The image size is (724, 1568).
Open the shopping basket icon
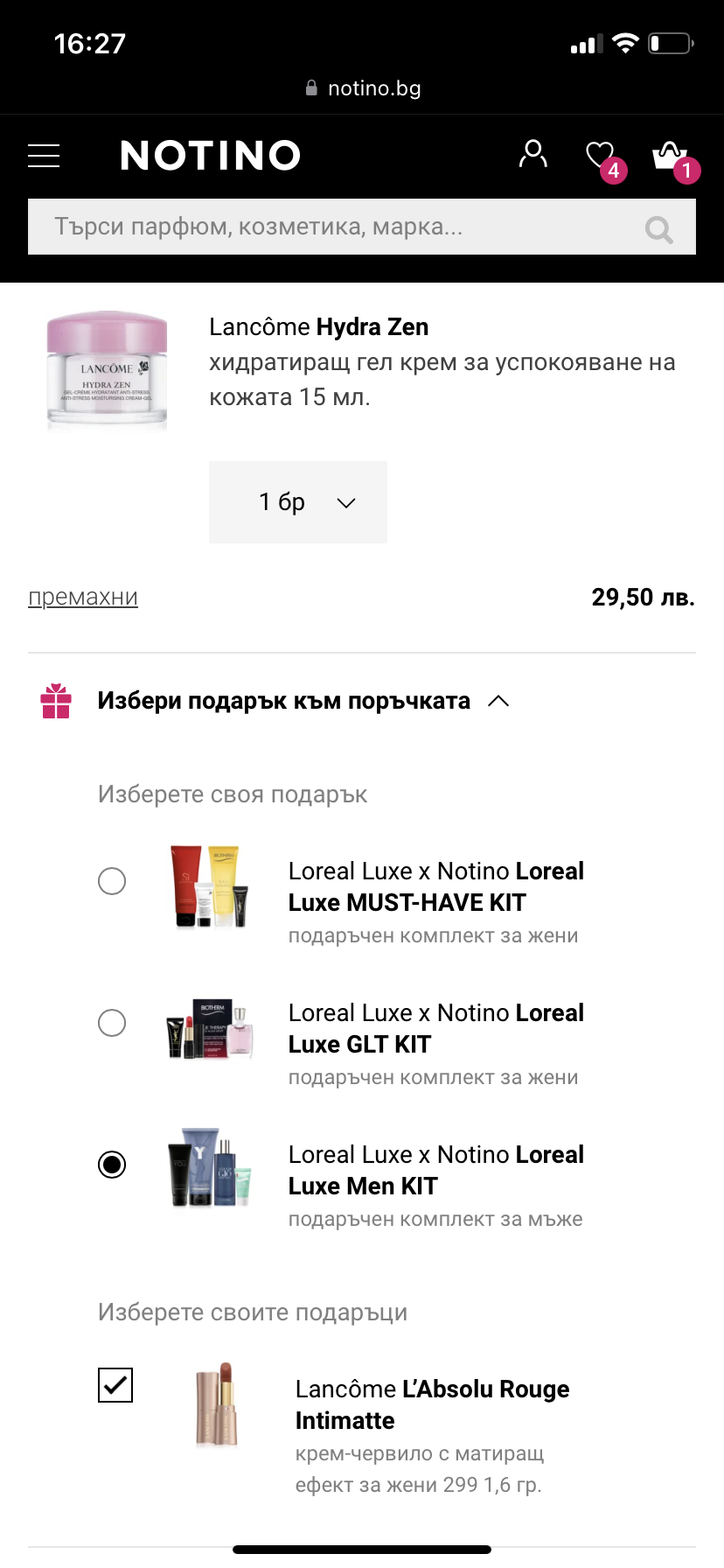tap(670, 156)
